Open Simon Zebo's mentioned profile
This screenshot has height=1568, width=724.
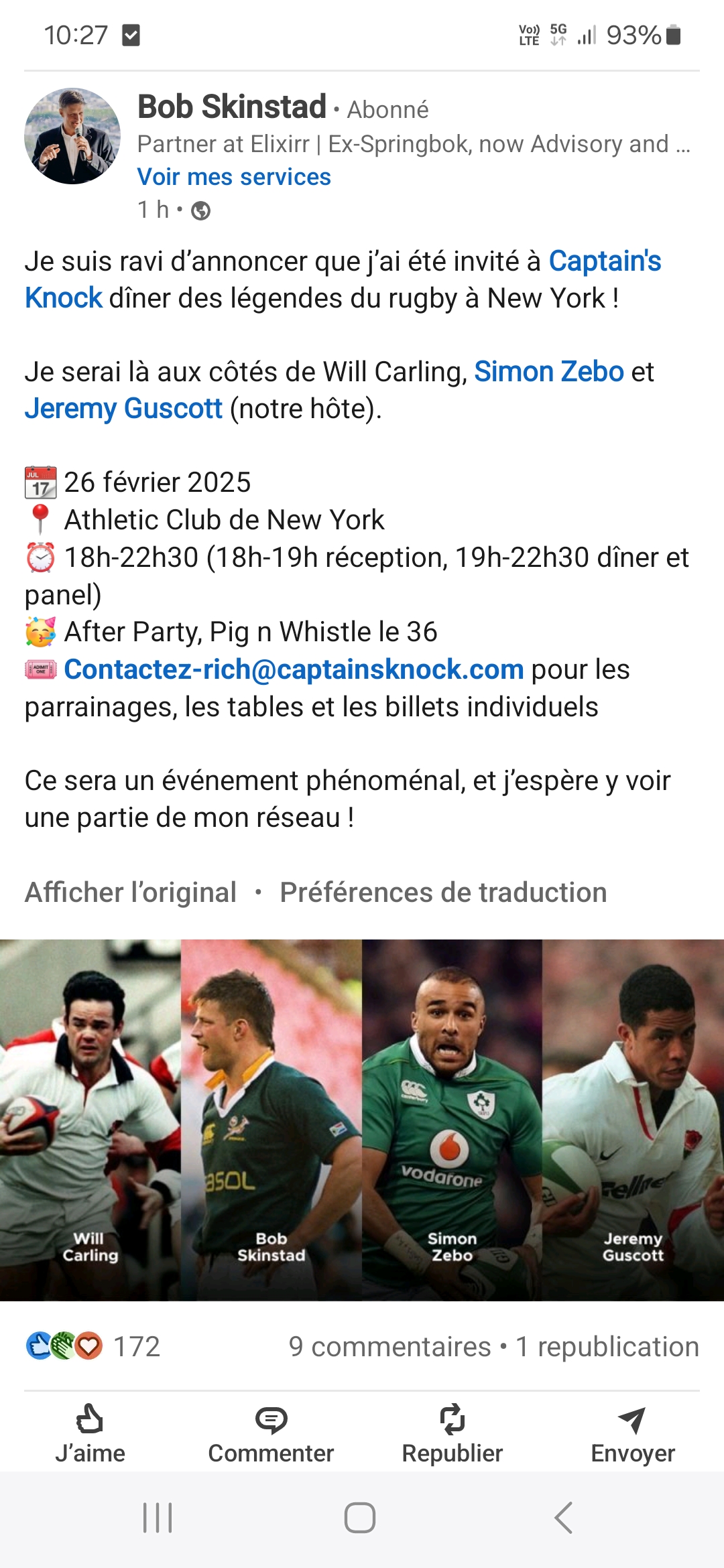549,372
